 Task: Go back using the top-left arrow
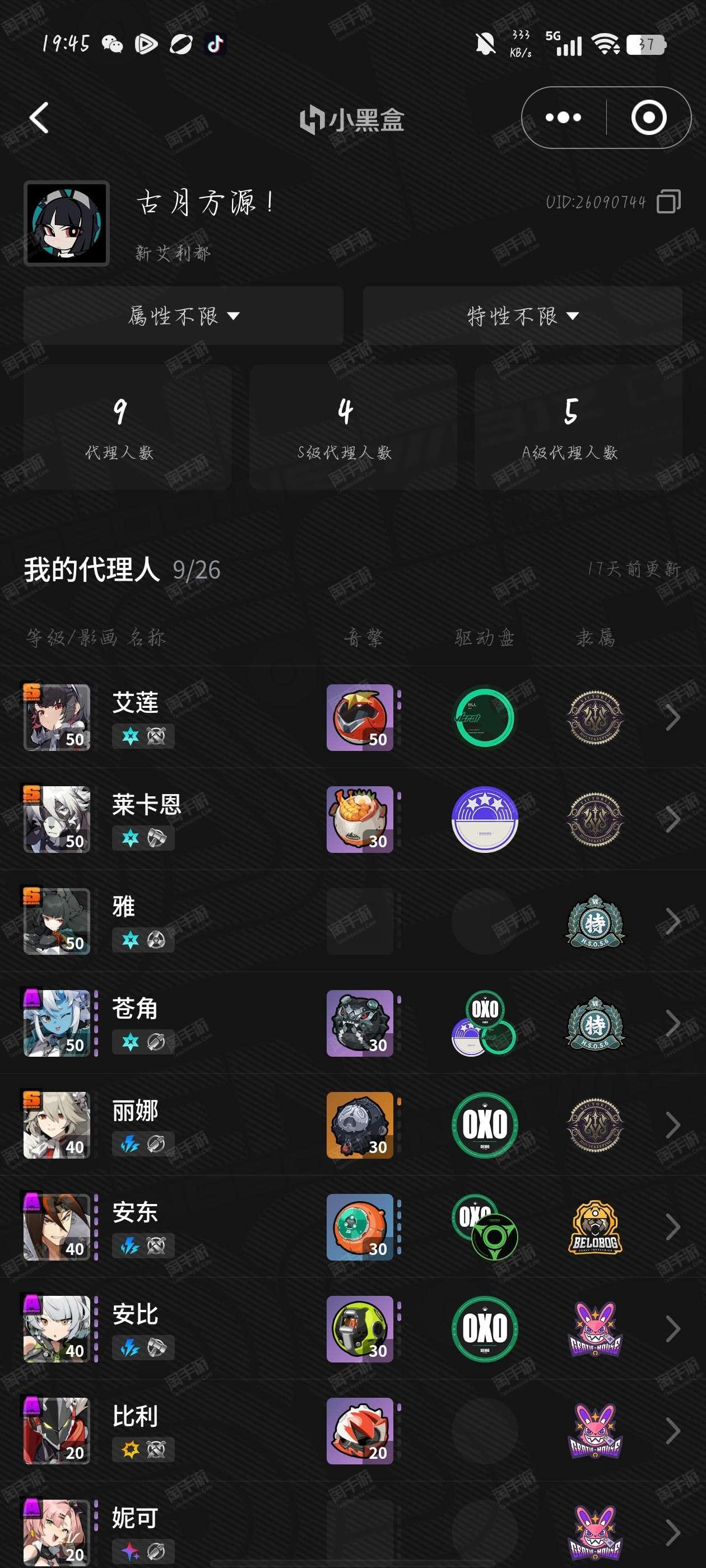(39, 118)
